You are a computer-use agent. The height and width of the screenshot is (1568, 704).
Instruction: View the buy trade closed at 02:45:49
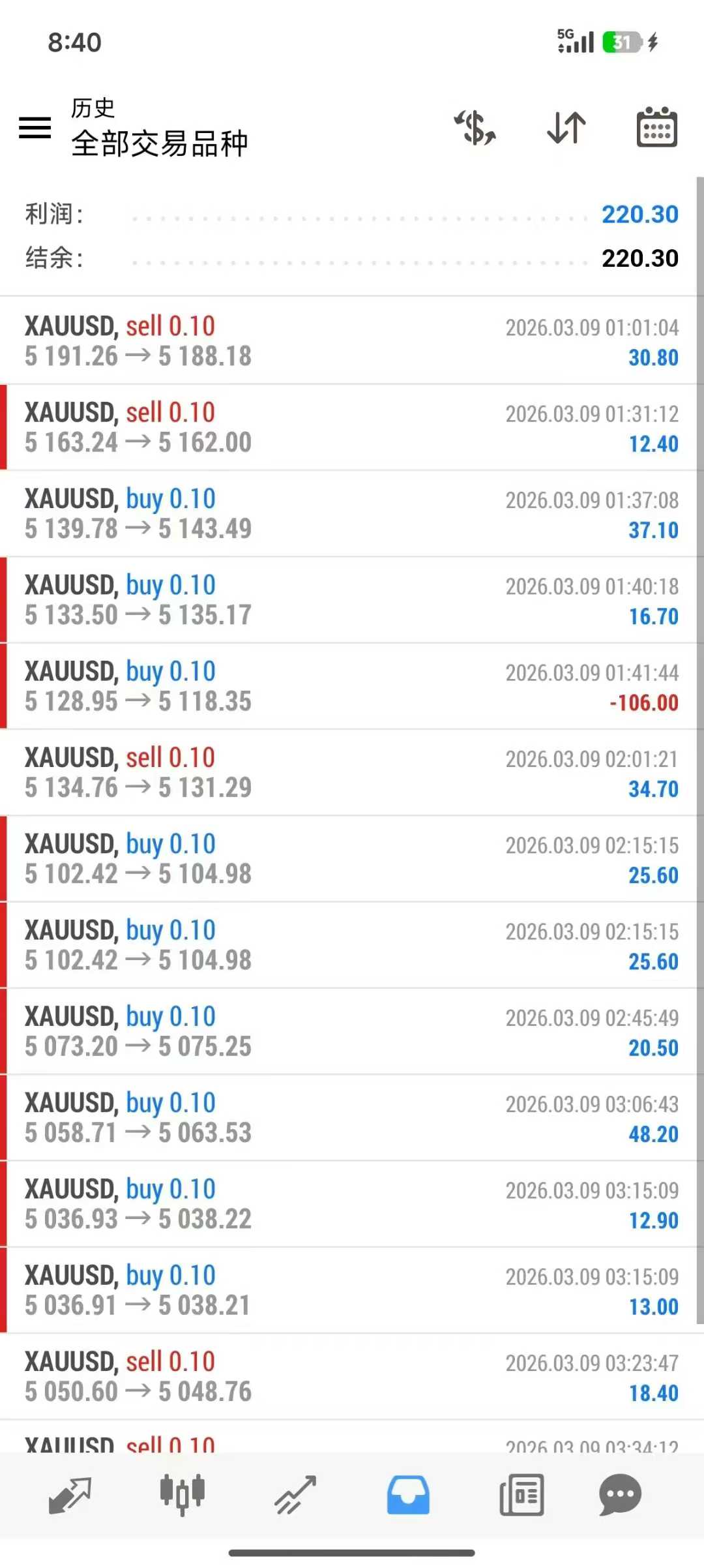pos(352,1032)
